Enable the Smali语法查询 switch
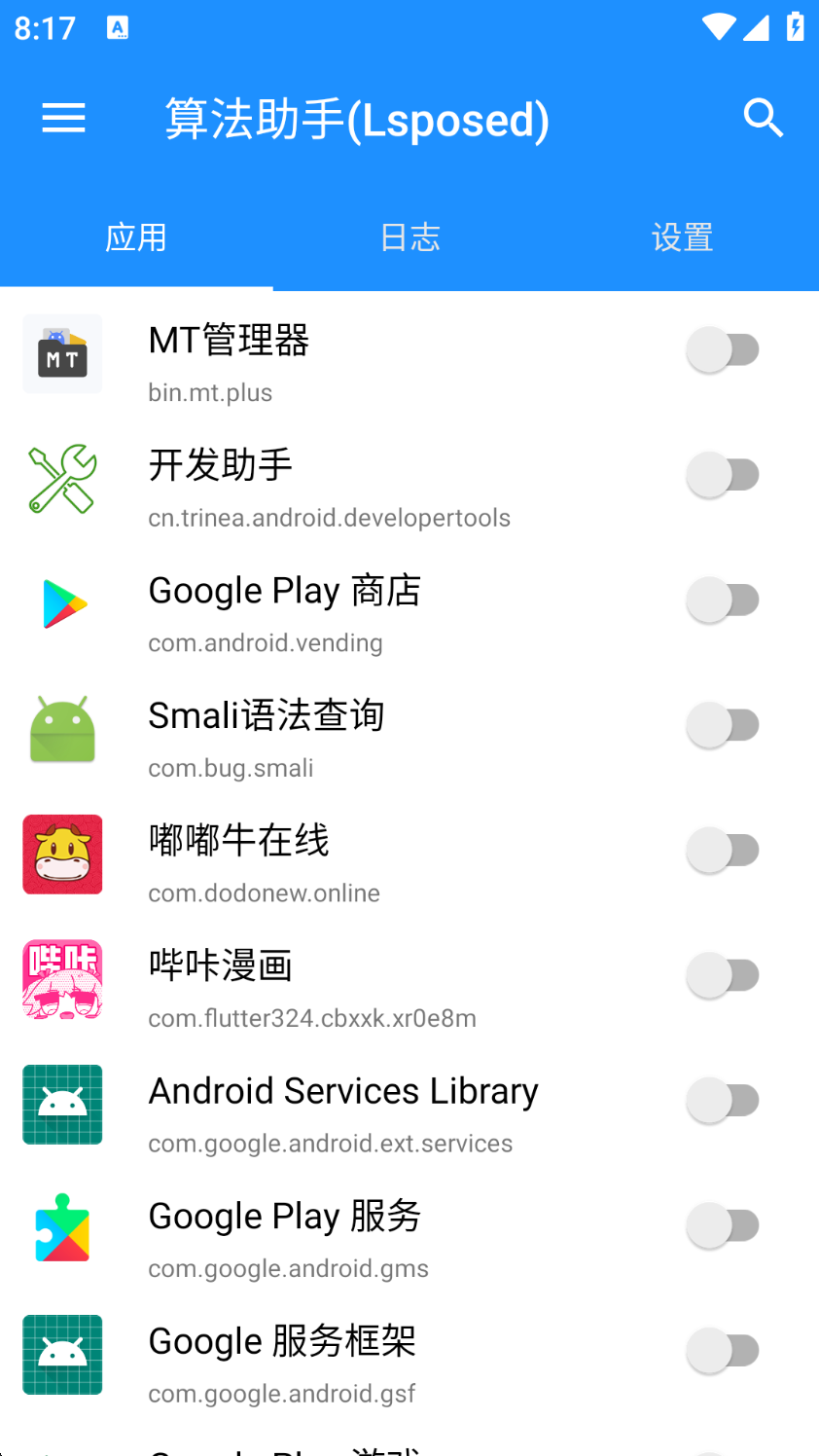 (724, 725)
